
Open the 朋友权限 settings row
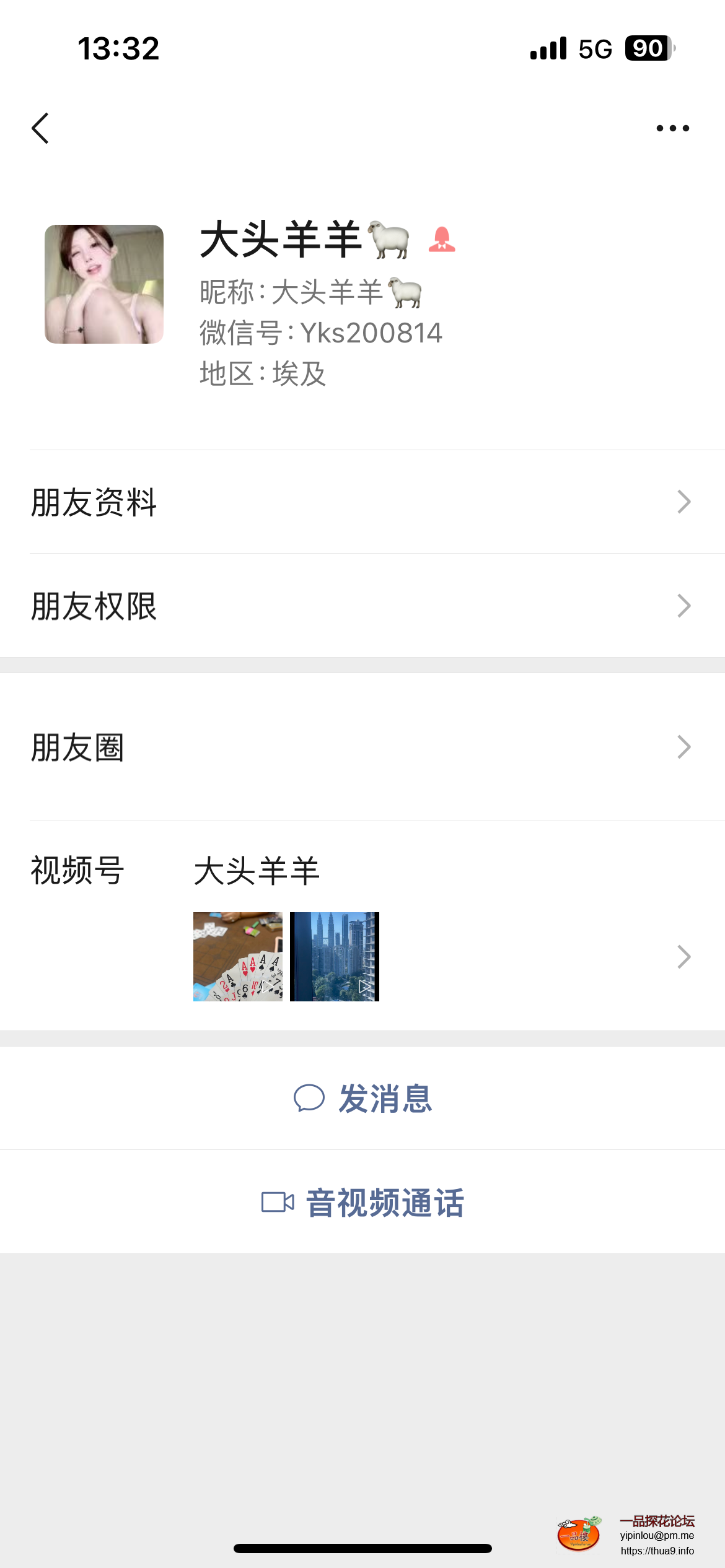click(x=362, y=606)
